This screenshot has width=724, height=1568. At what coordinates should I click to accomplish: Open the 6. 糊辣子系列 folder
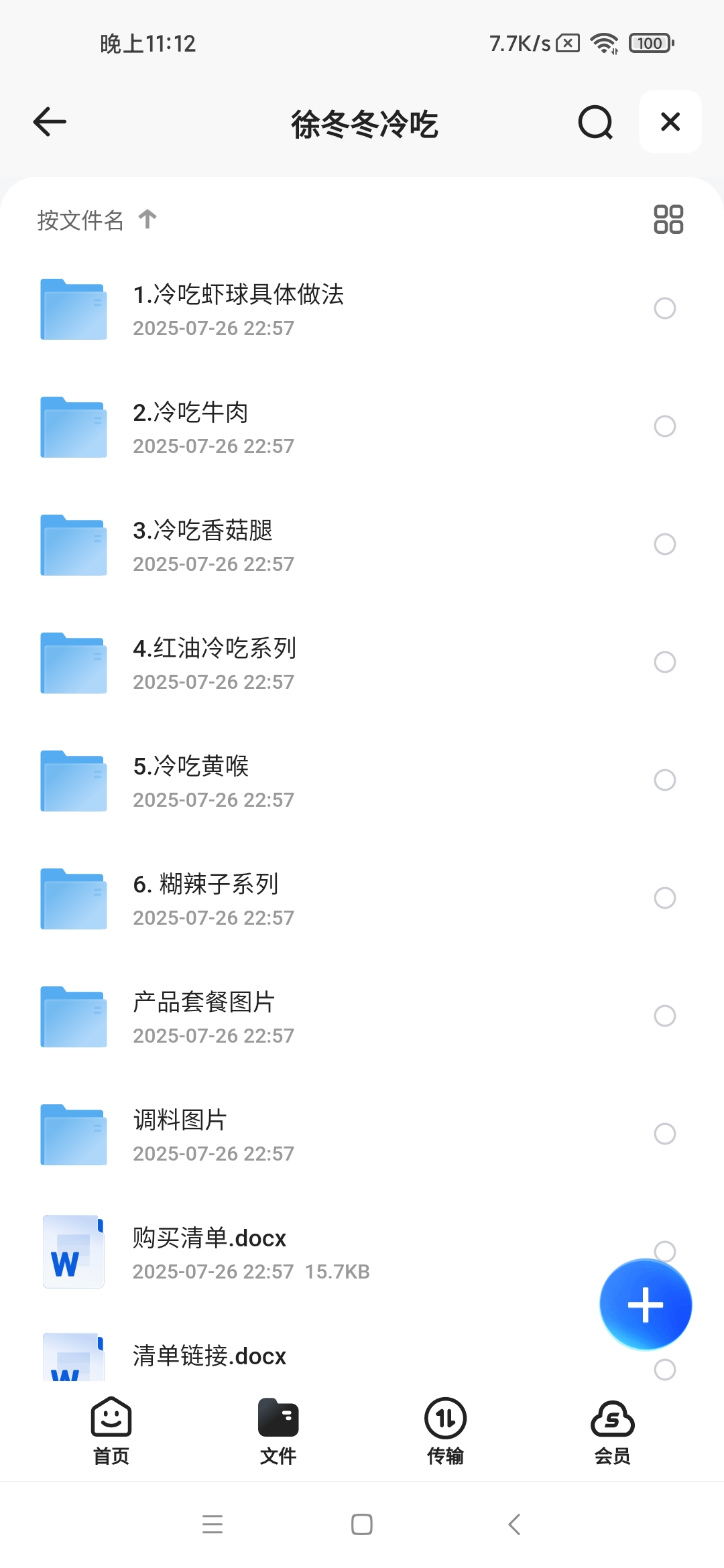click(x=206, y=898)
